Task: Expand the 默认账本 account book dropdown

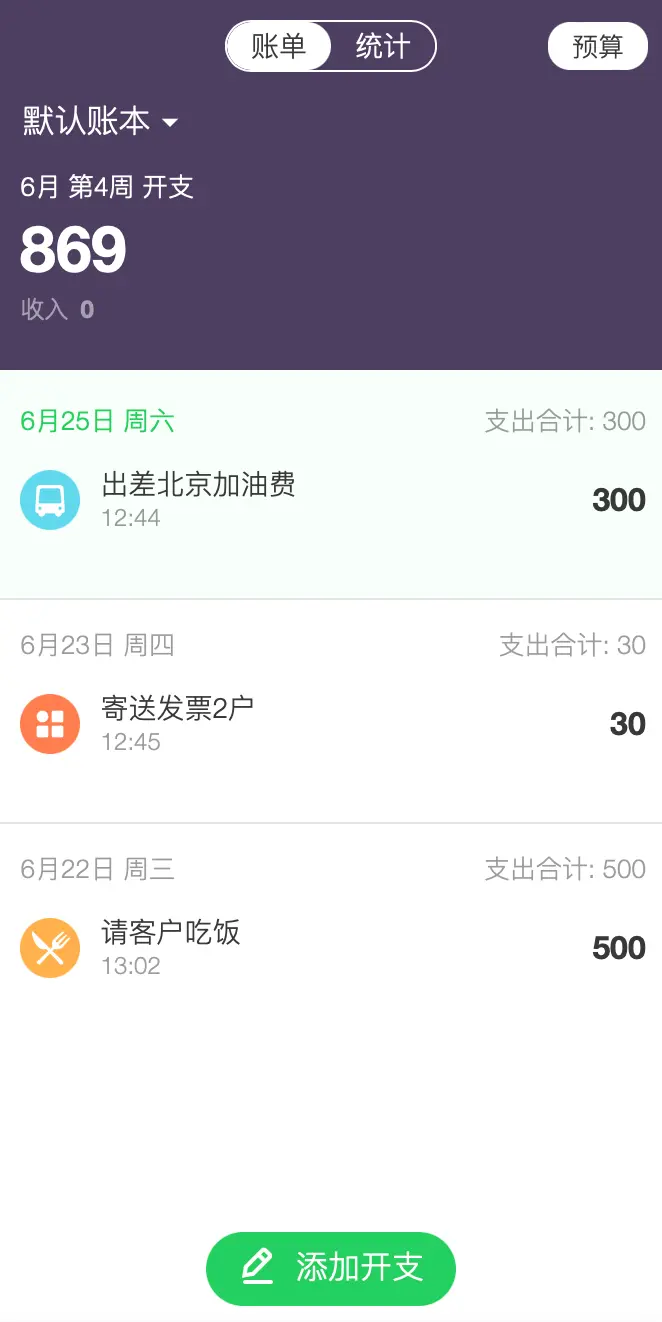Action: click(100, 122)
